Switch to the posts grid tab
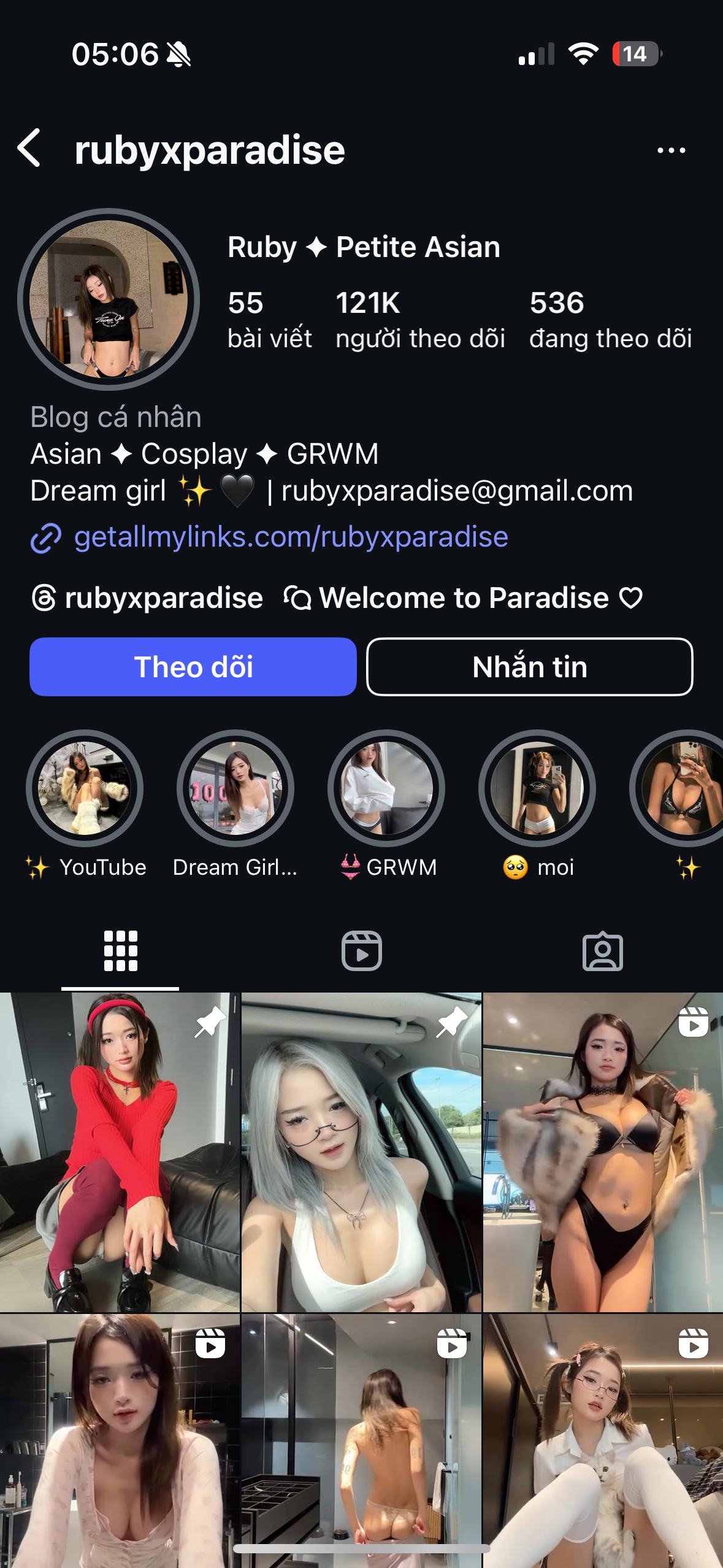The image size is (723, 1568). [120, 951]
